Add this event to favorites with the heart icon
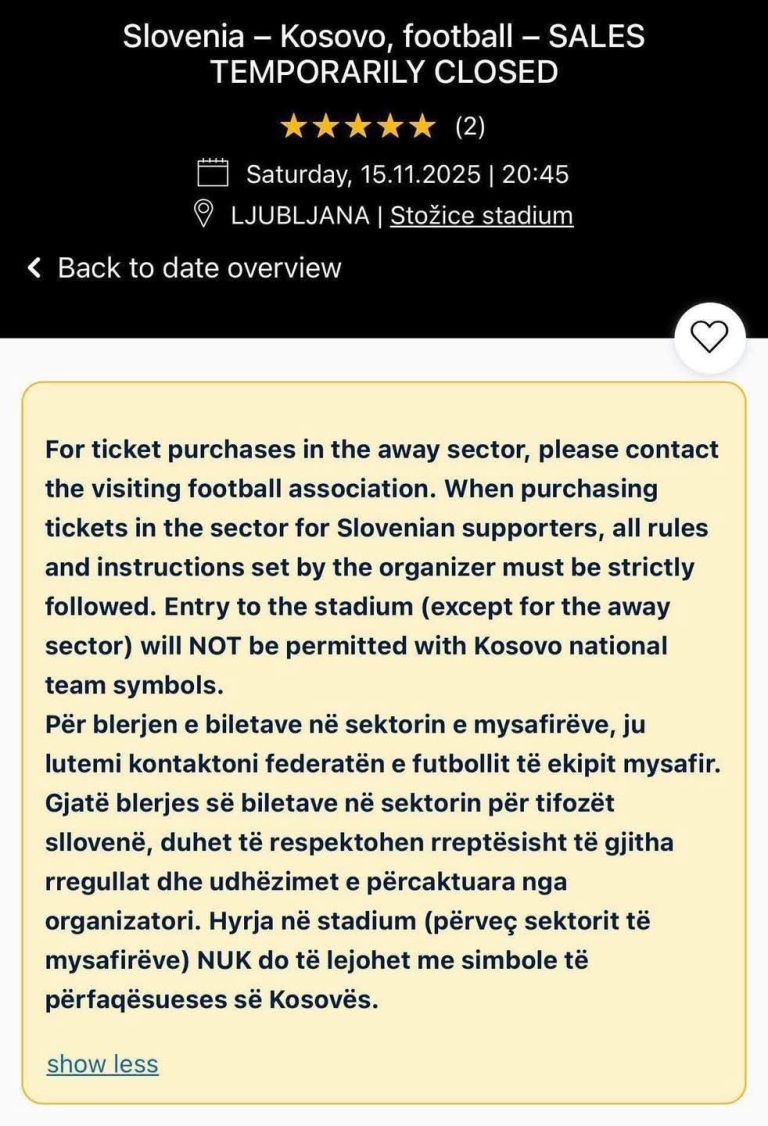The height and width of the screenshot is (1126, 768). [709, 338]
